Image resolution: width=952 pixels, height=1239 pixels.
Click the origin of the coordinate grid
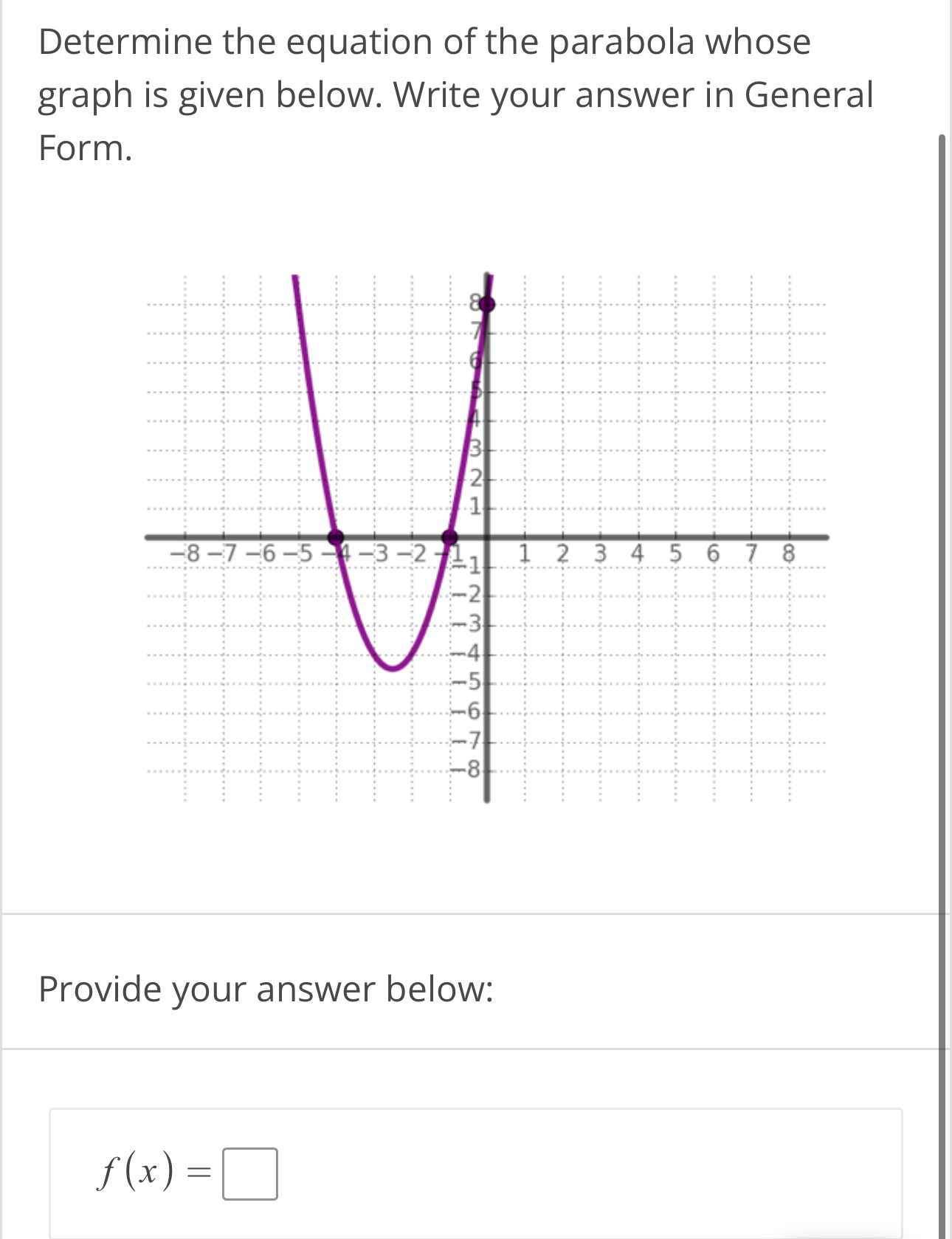point(486,537)
